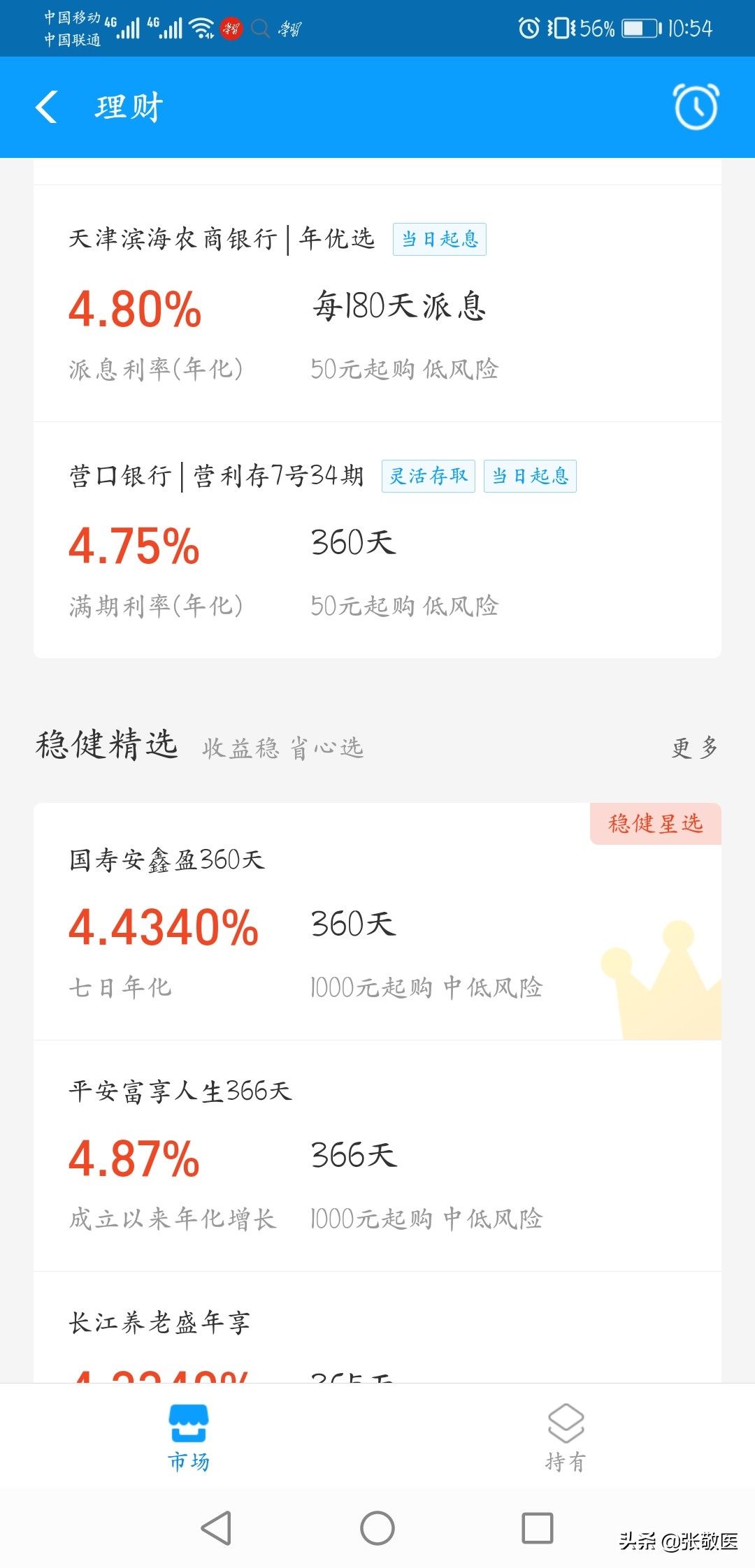Open 营口银行 营利存7号34期 product
755x1568 pixels.
click(x=377, y=540)
